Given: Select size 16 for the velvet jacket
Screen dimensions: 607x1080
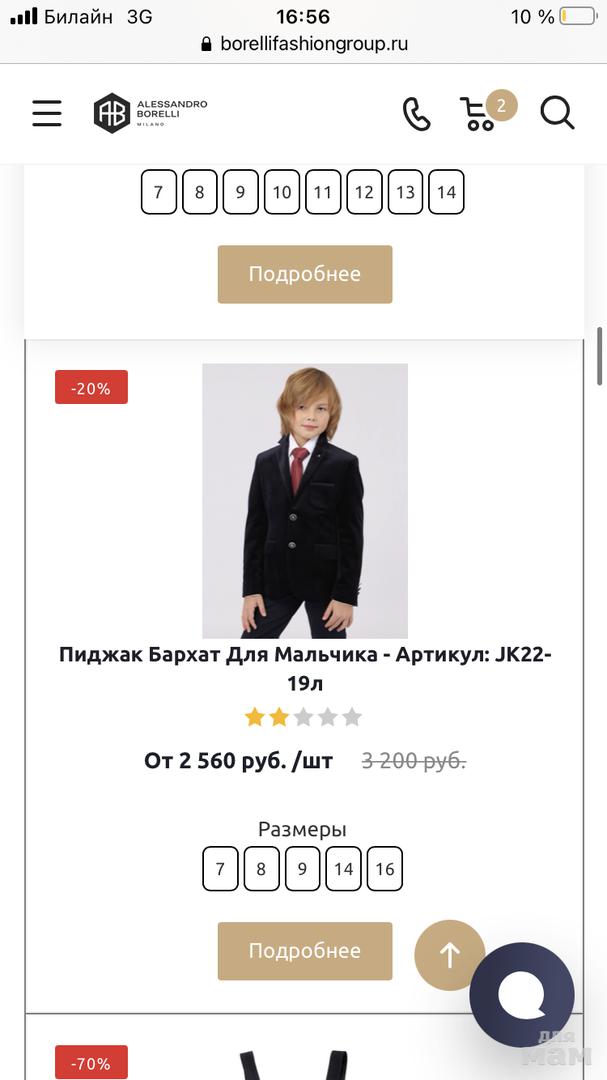Looking at the screenshot, I should coord(385,869).
